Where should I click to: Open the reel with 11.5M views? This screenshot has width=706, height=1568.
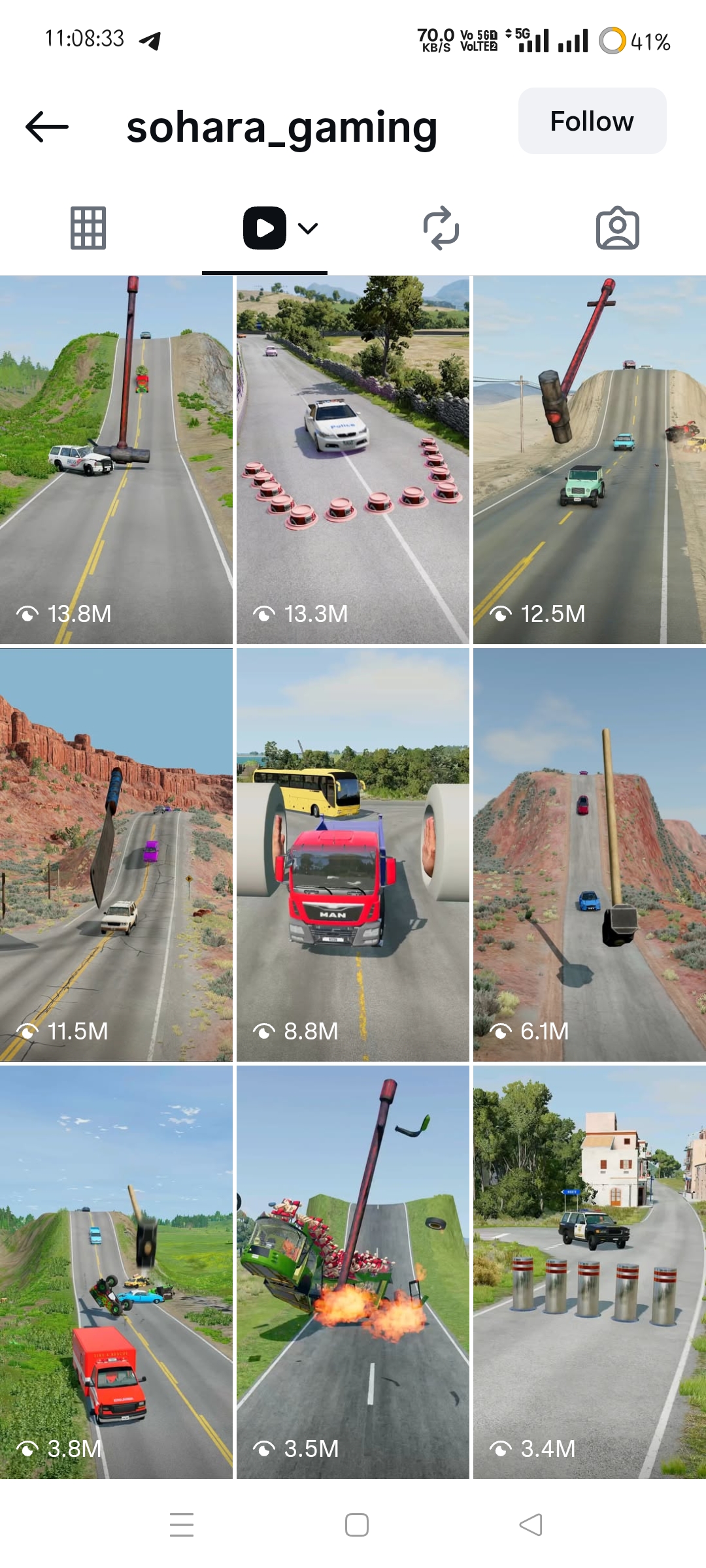pyautogui.click(x=116, y=855)
